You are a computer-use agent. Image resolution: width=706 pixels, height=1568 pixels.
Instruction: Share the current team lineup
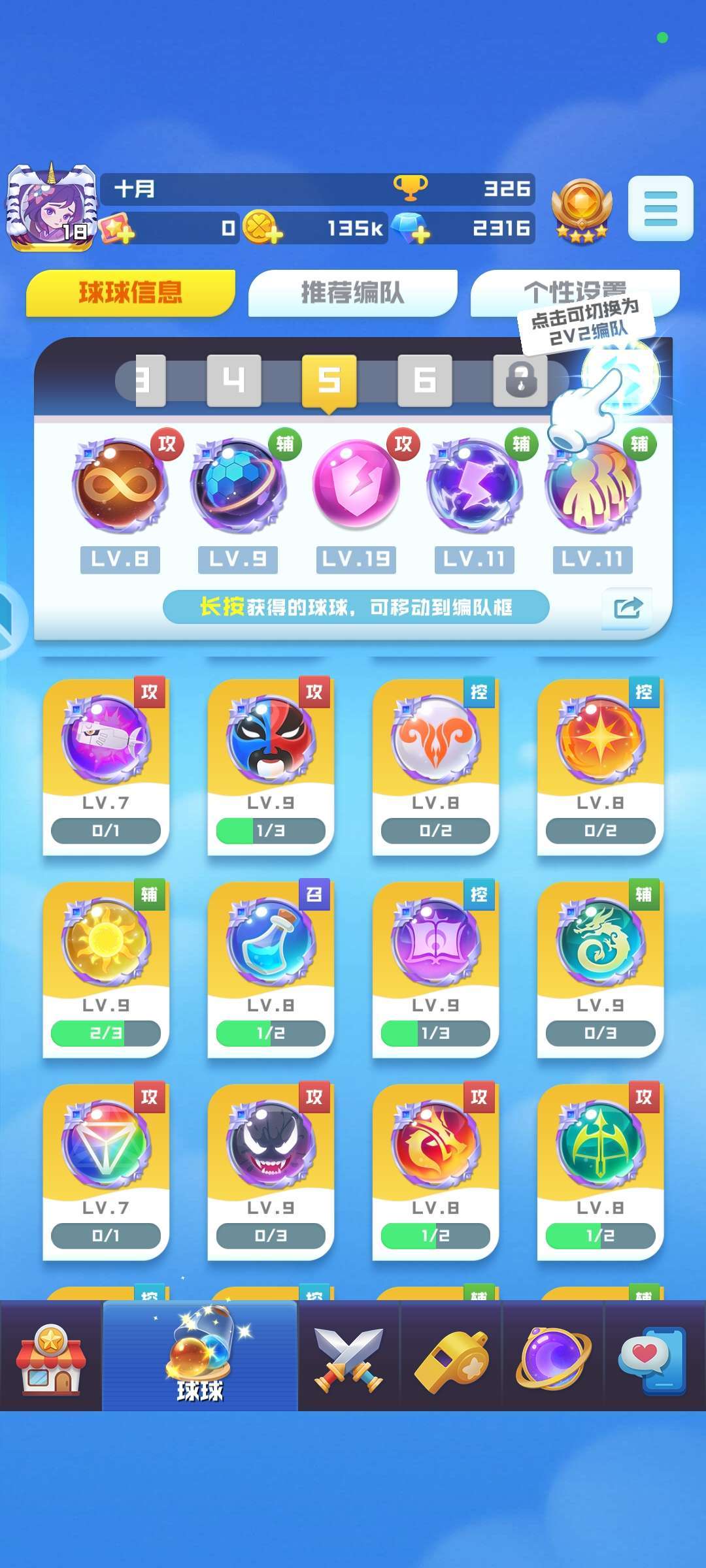[x=627, y=608]
